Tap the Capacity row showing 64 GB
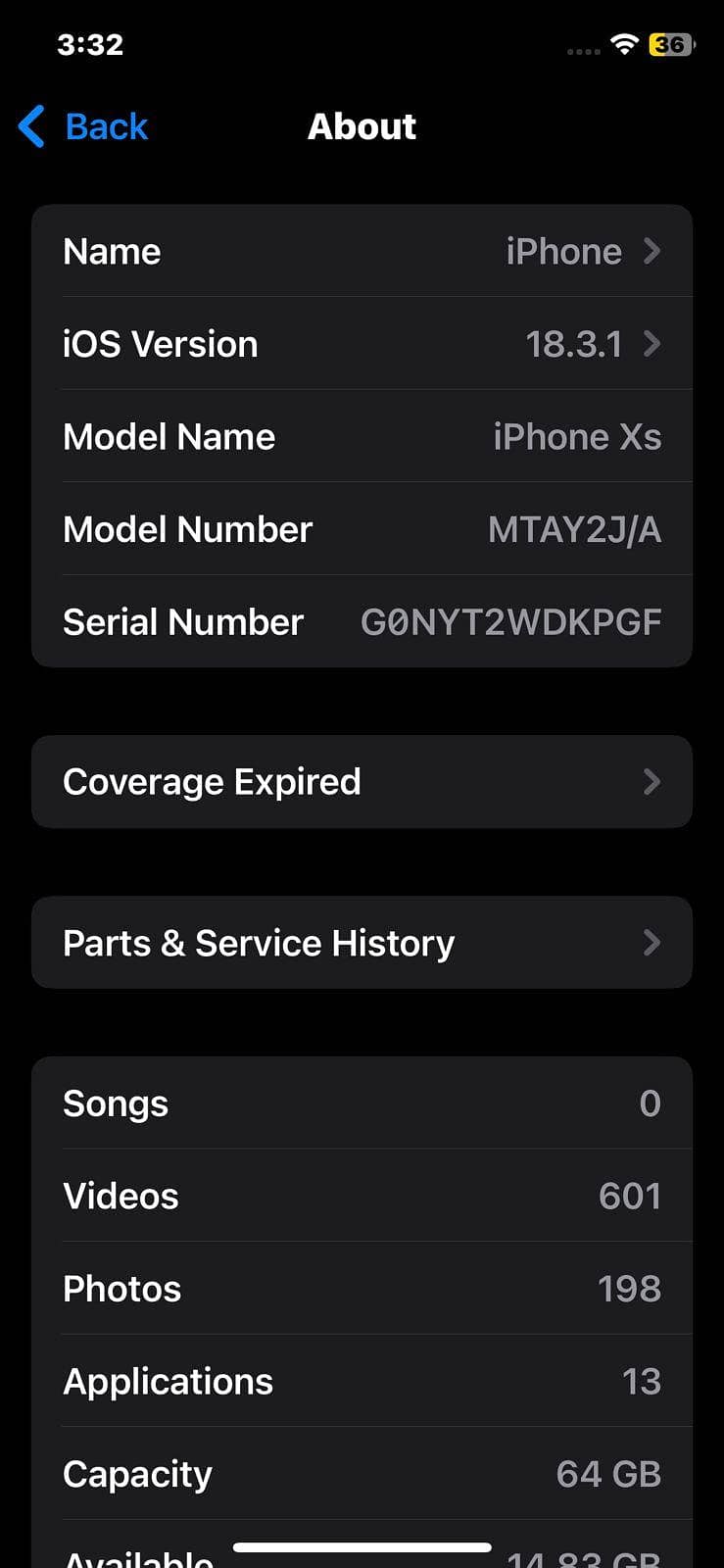The height and width of the screenshot is (1568, 724). coord(362,1473)
